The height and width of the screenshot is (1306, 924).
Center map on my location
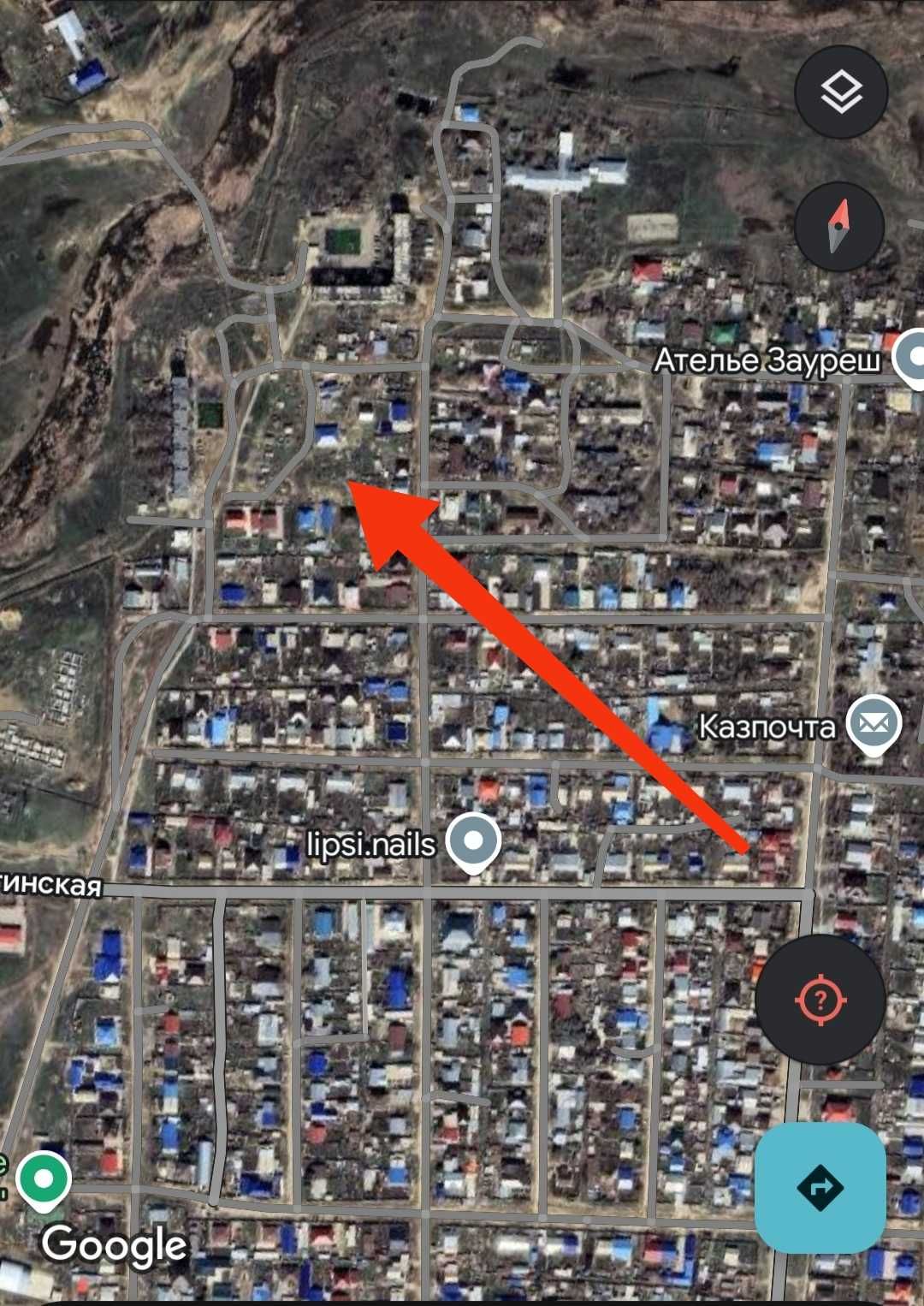[x=820, y=999]
